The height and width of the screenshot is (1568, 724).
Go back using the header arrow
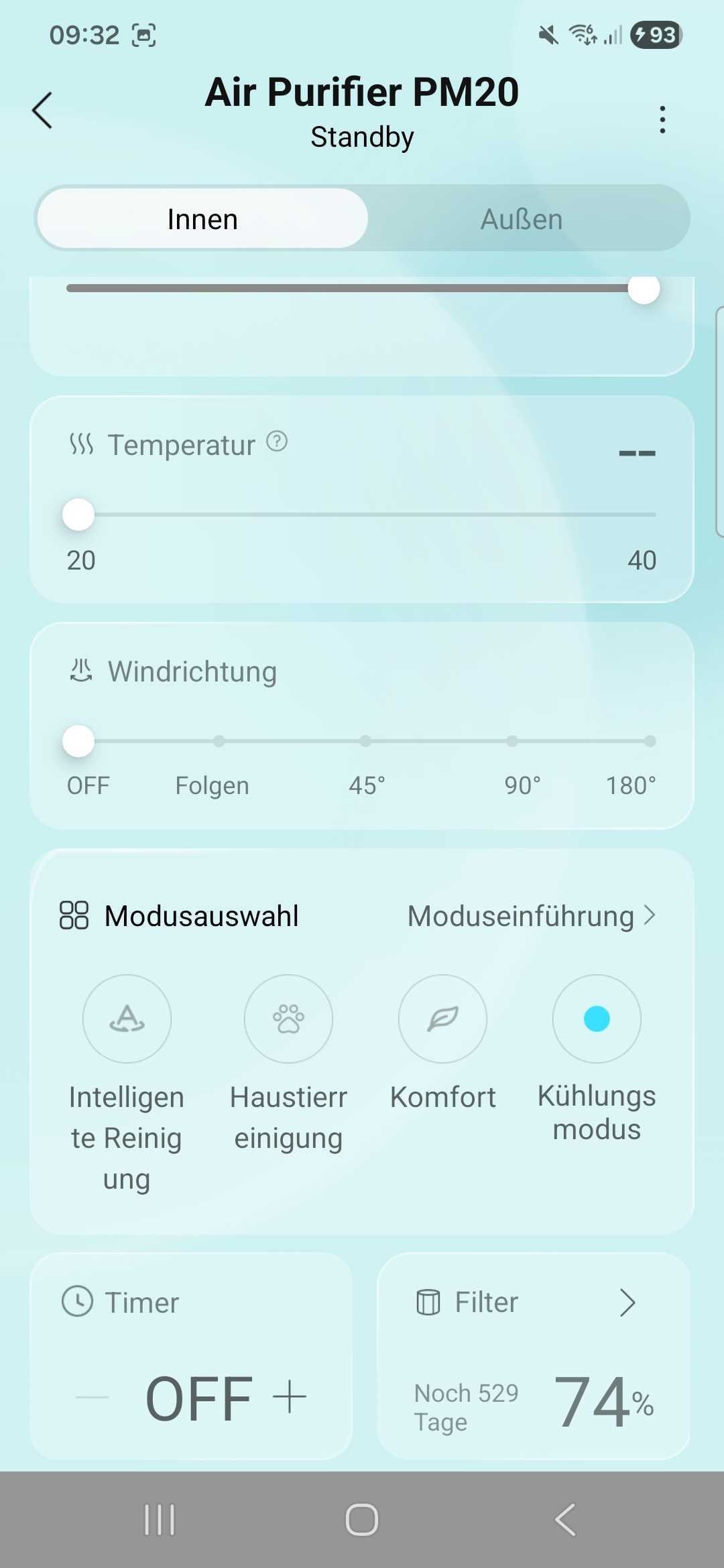click(x=42, y=111)
